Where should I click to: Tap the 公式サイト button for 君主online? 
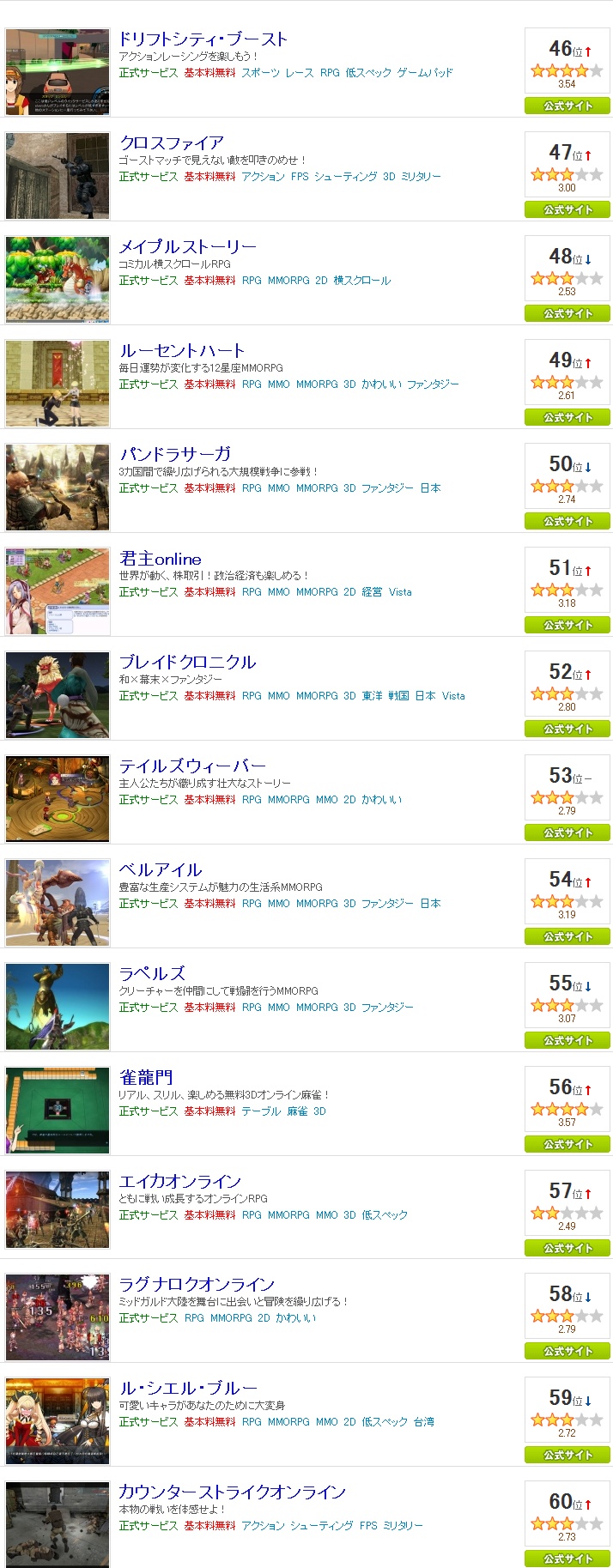[x=567, y=625]
